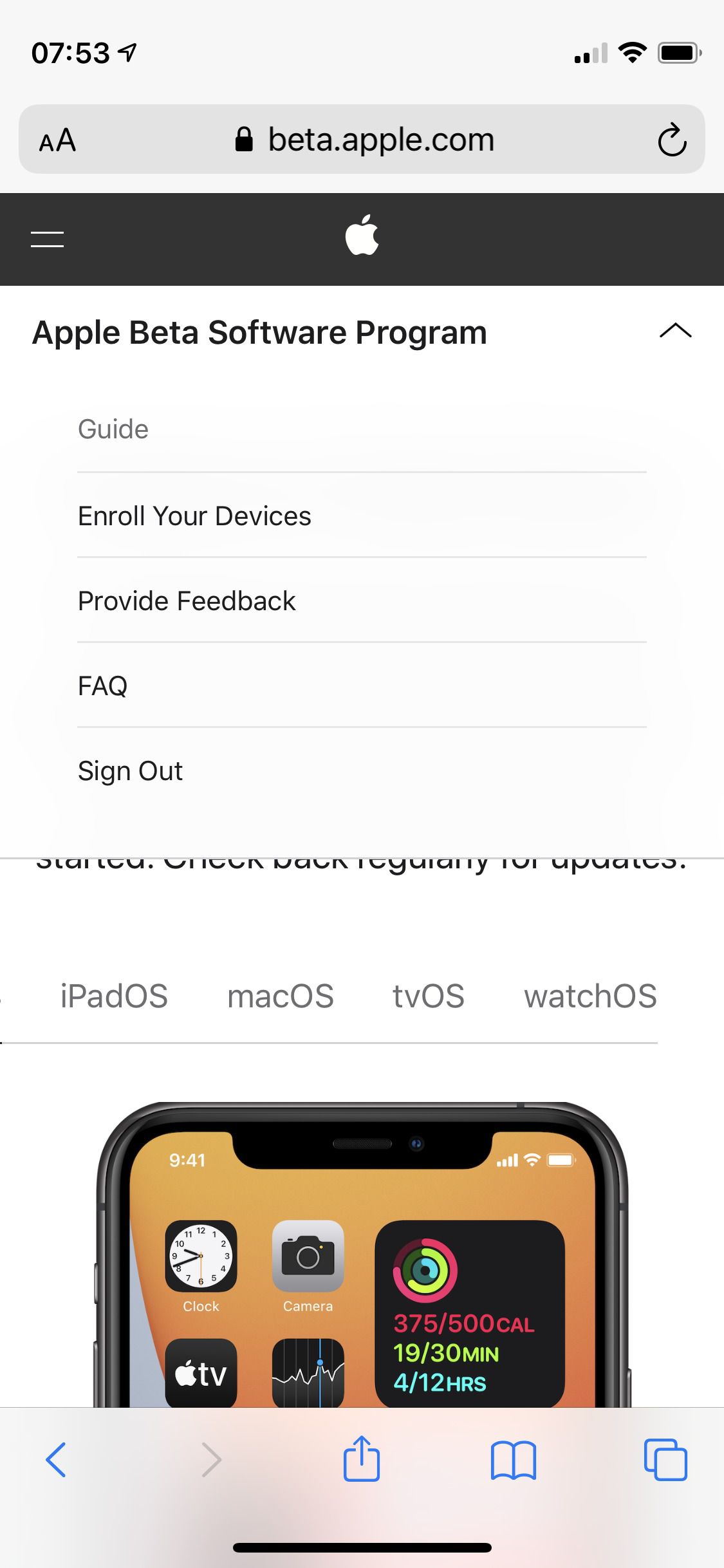Screen dimensions: 724x1568
Task: Open the share sheet
Action: click(x=362, y=1459)
